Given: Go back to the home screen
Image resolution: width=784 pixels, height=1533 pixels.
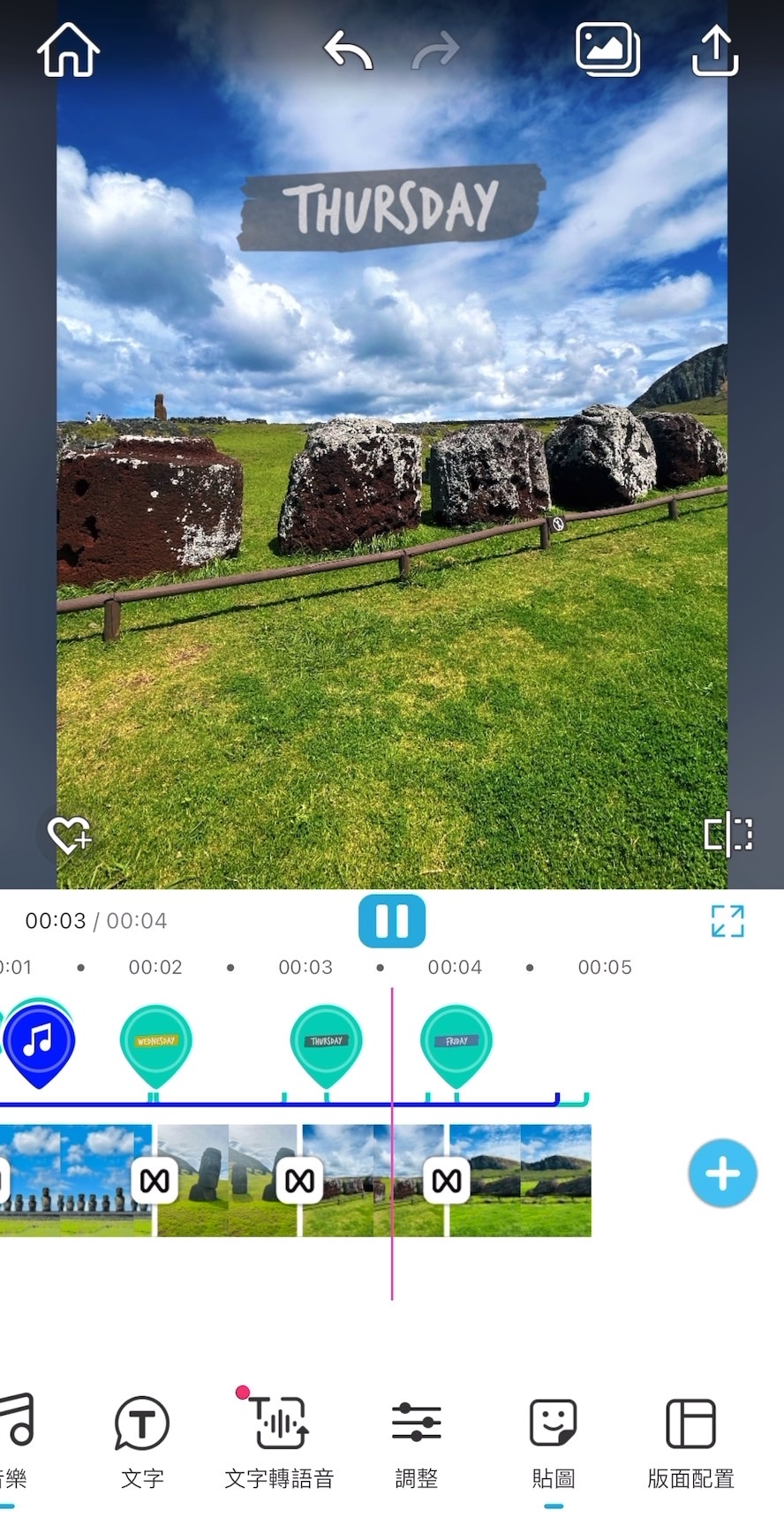Looking at the screenshot, I should pos(68,50).
